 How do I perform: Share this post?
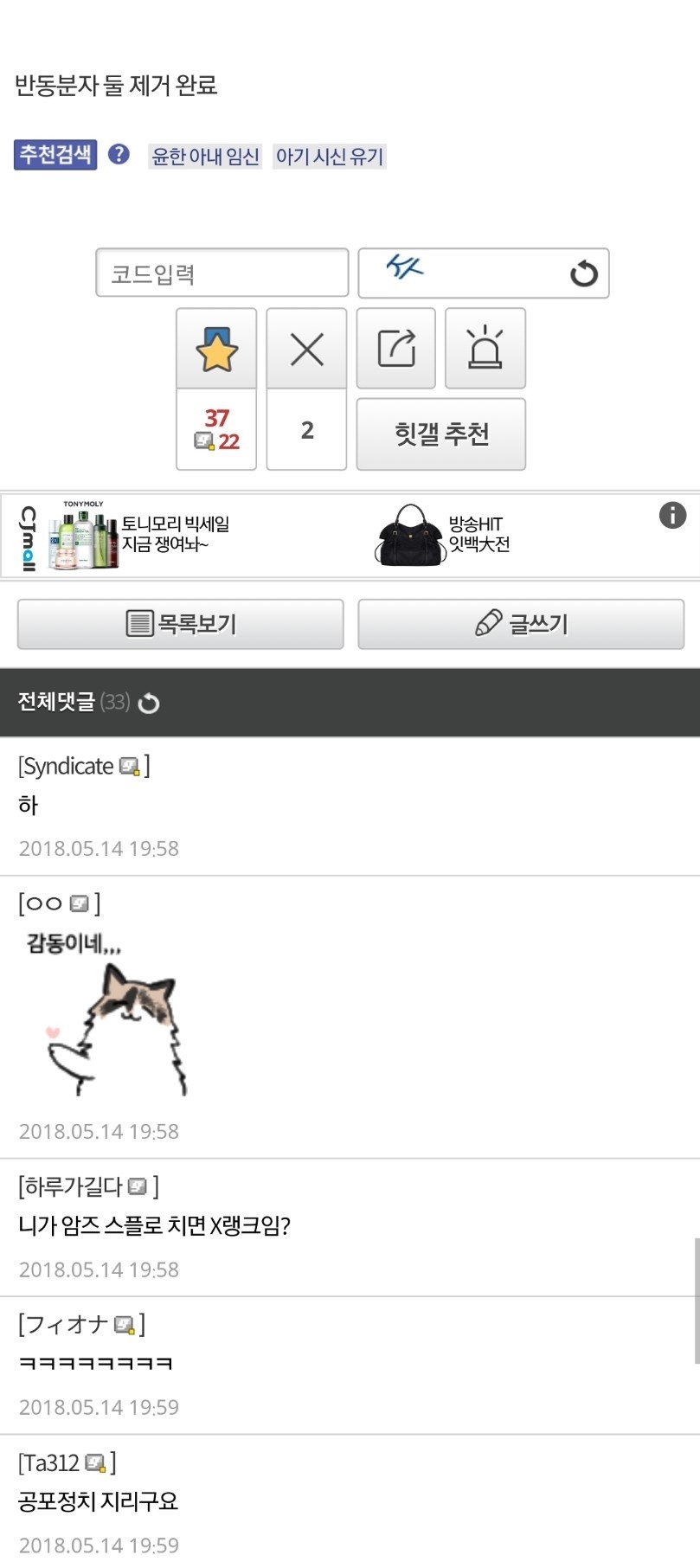pyautogui.click(x=396, y=349)
